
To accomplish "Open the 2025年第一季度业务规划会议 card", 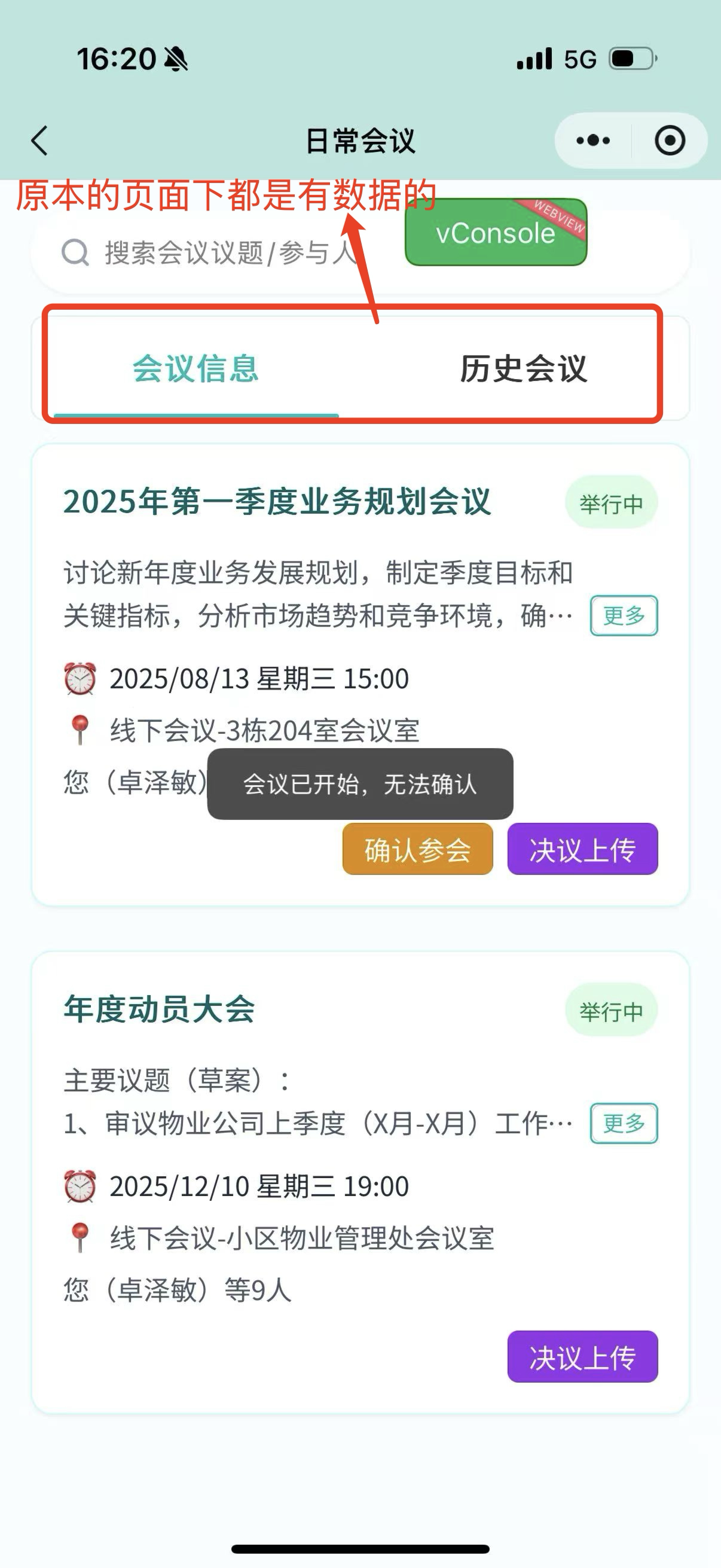I will click(x=277, y=503).
